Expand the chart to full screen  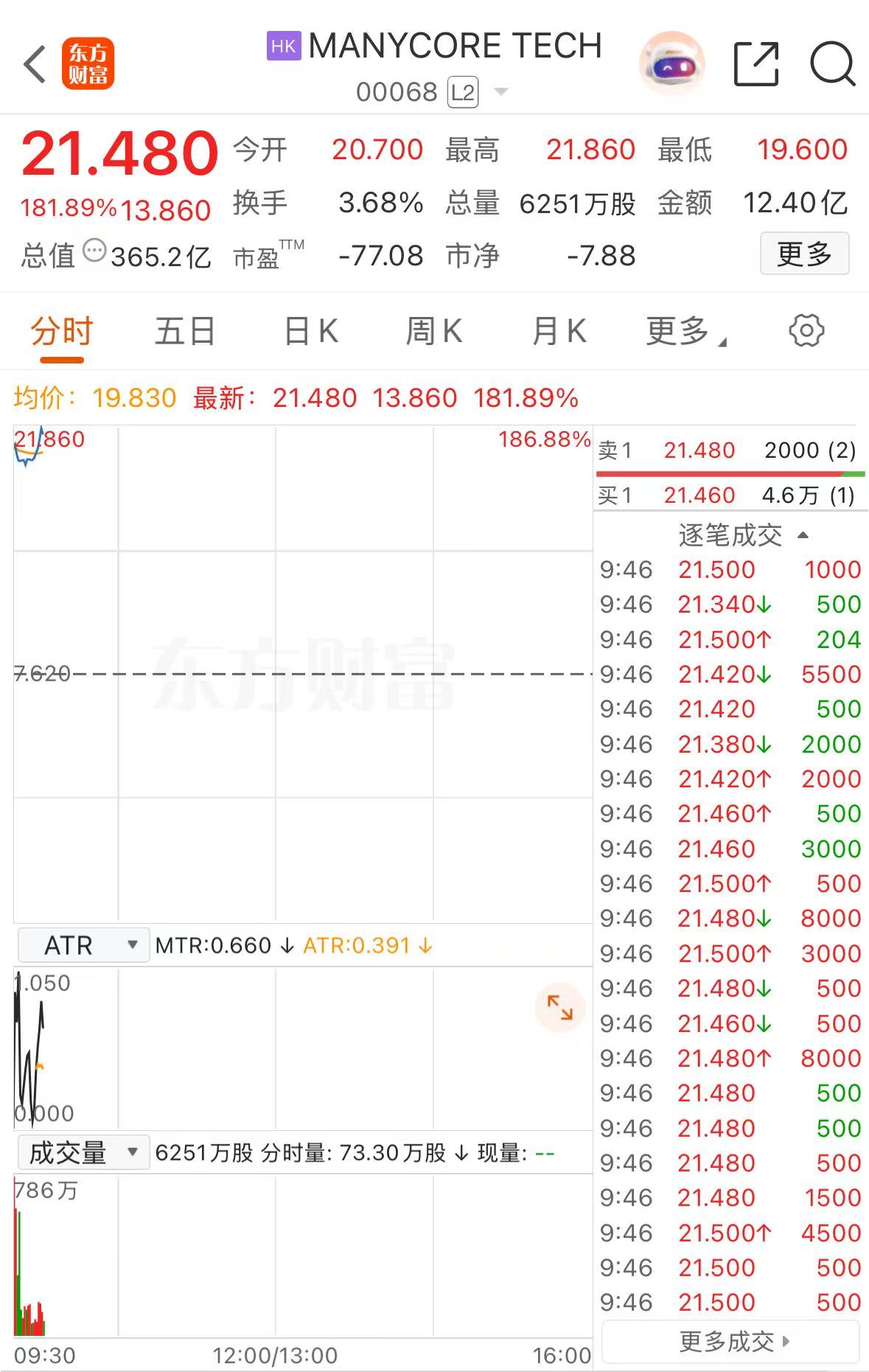[x=559, y=1008]
